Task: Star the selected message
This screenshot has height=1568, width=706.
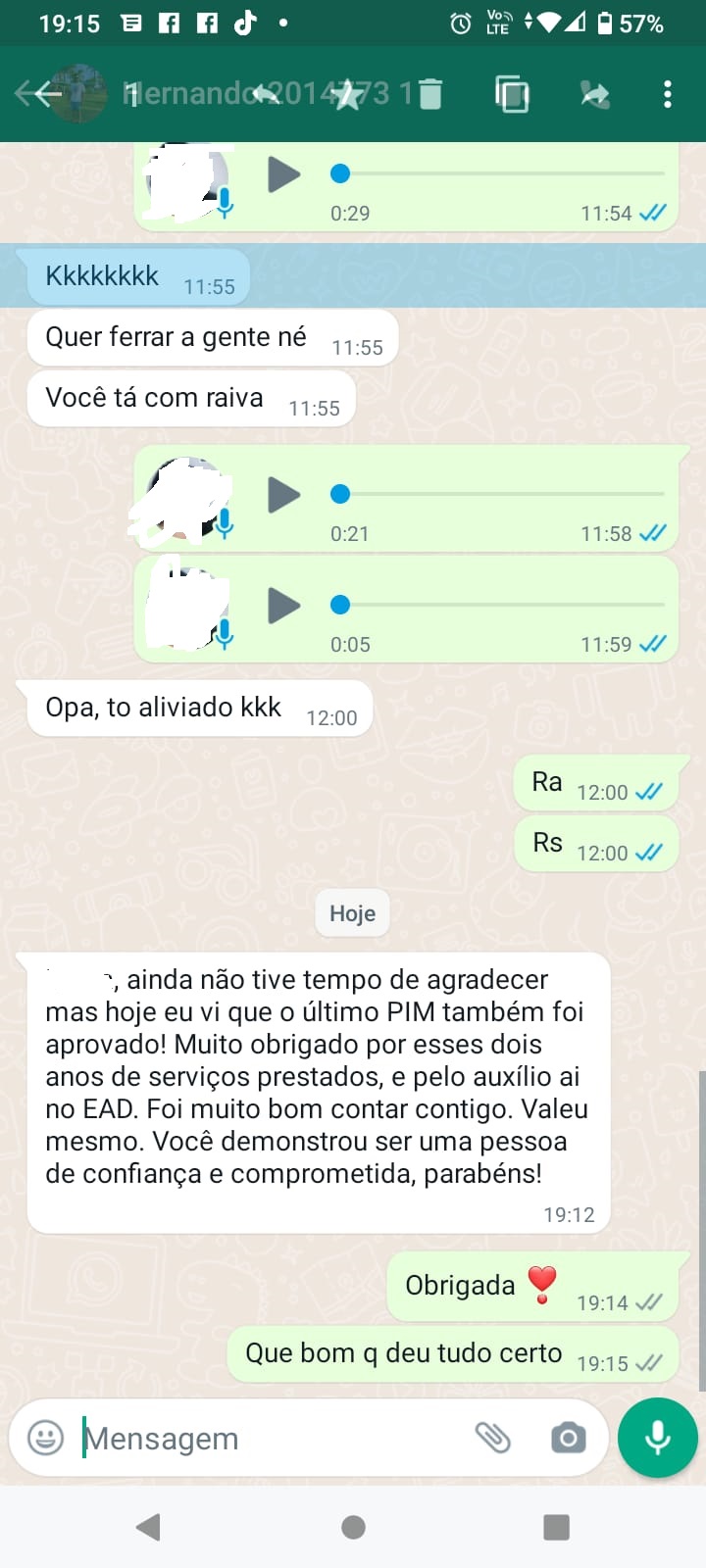Action: tap(347, 94)
